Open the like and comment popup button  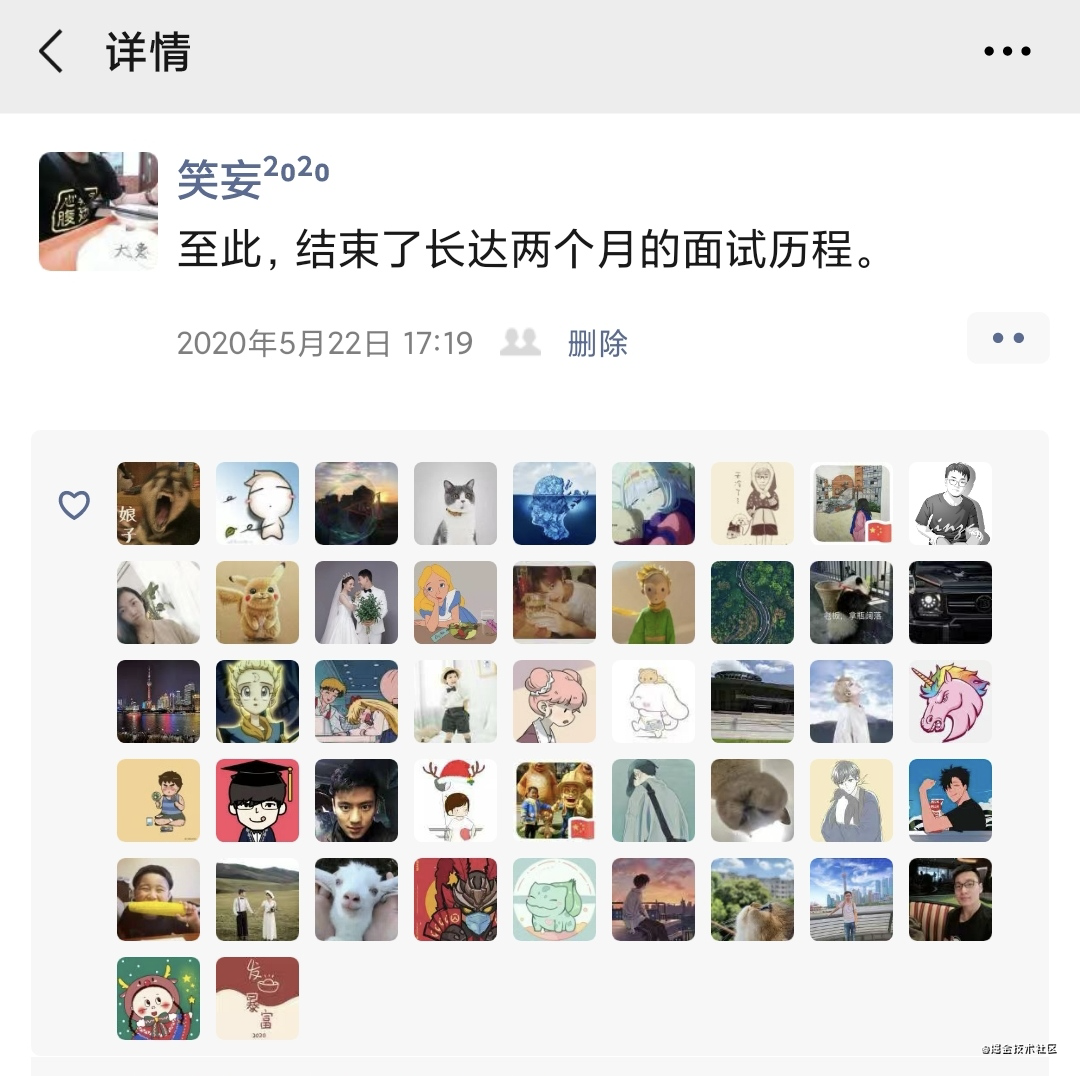coord(1007,338)
